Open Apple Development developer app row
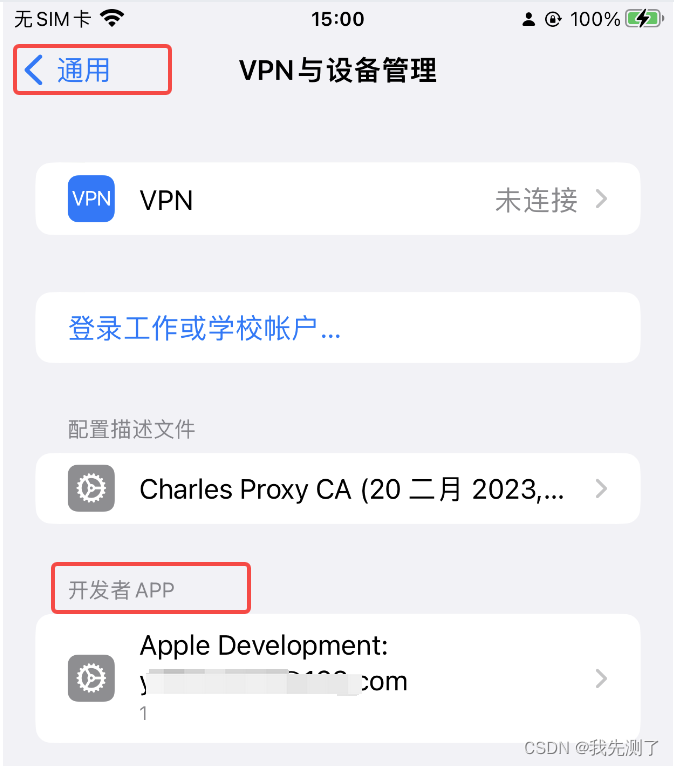Image resolution: width=674 pixels, height=766 pixels. coord(337,677)
